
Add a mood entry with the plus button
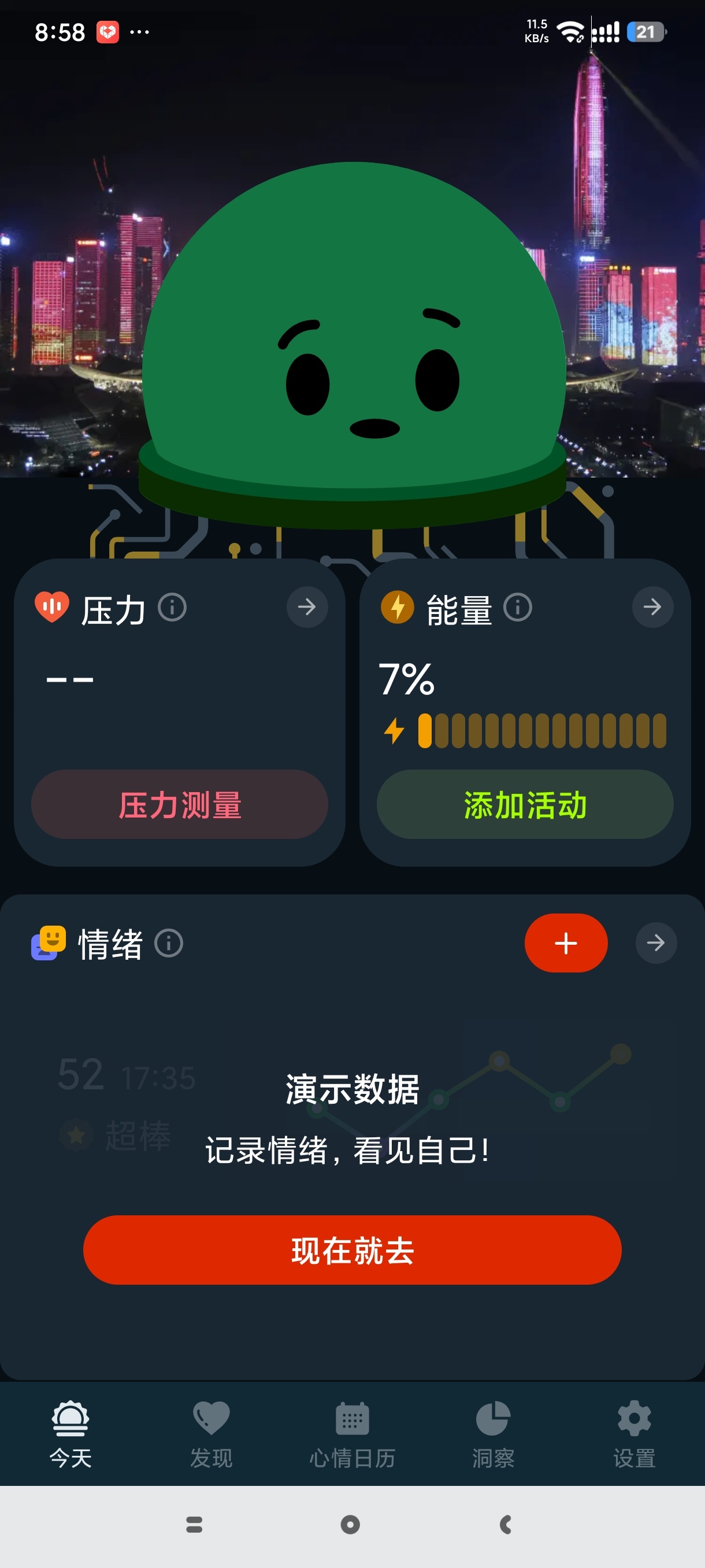tap(566, 942)
